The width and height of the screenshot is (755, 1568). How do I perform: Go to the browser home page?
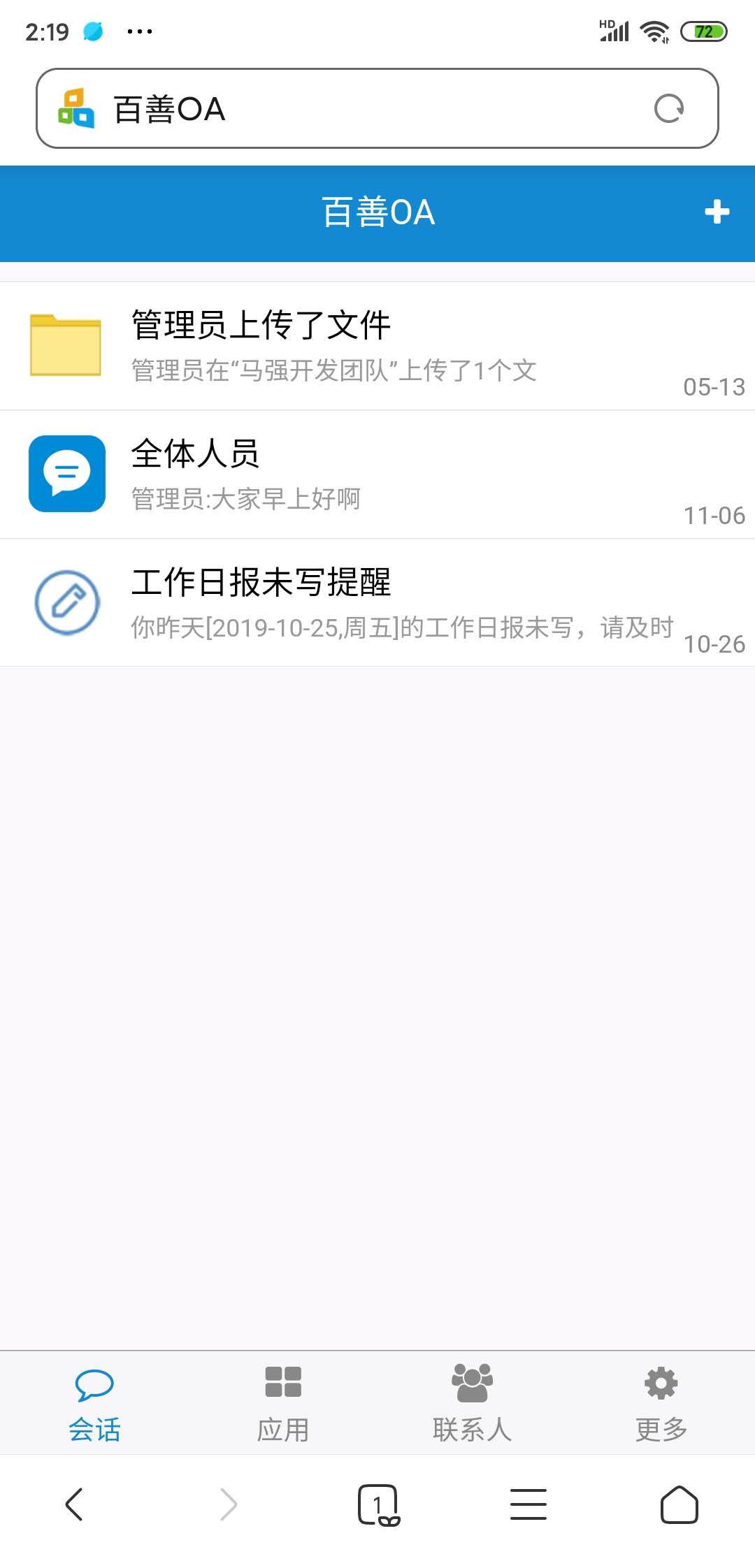(679, 1504)
